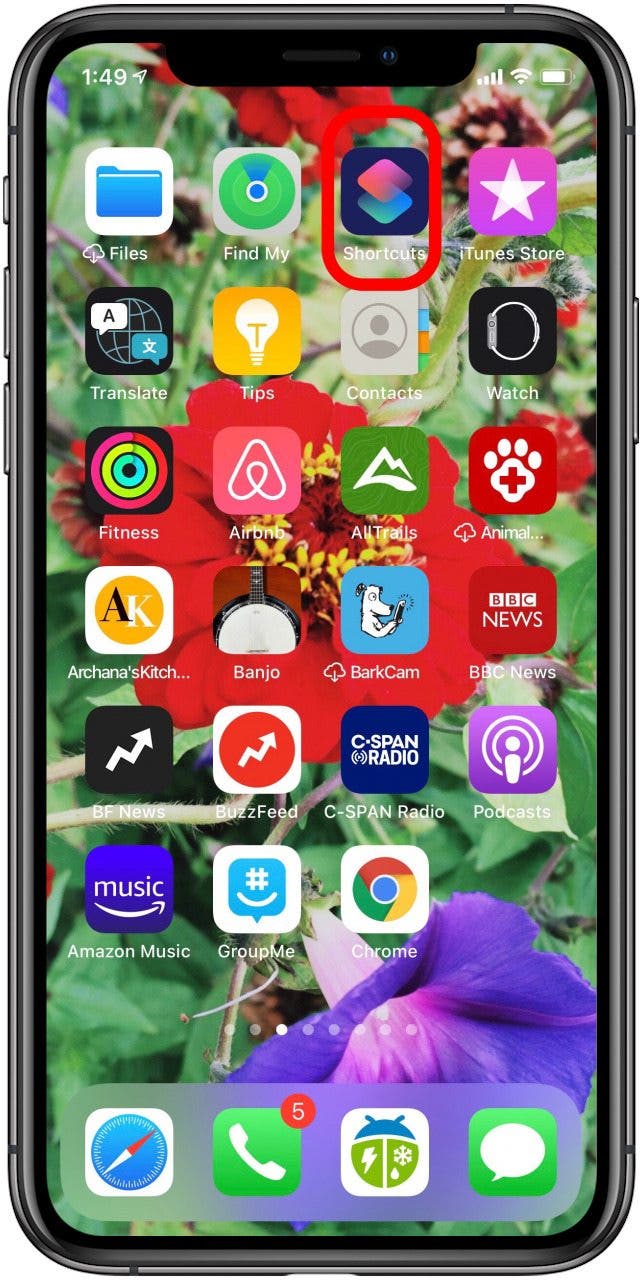
Task: Open the Tips app
Action: [x=257, y=331]
